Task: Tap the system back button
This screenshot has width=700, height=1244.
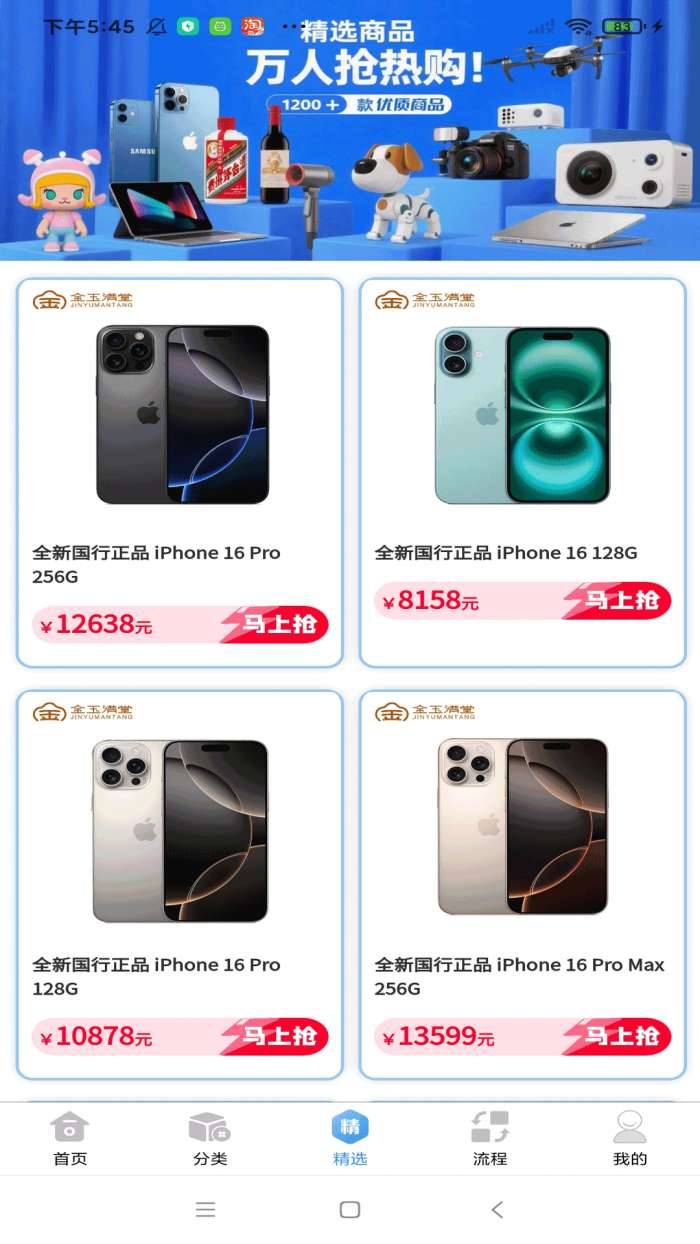Action: pos(497,1210)
